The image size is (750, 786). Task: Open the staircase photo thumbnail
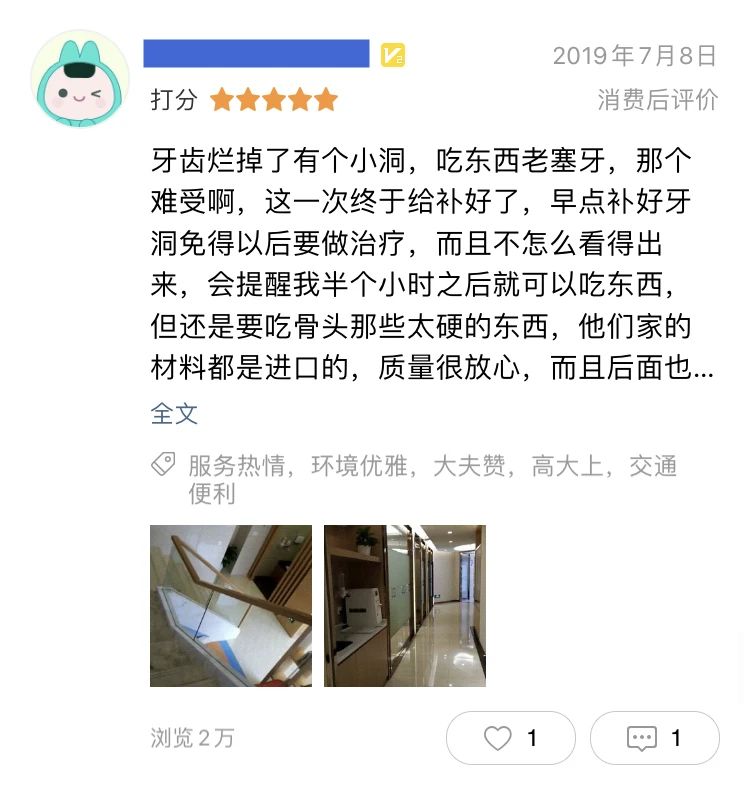pos(230,605)
